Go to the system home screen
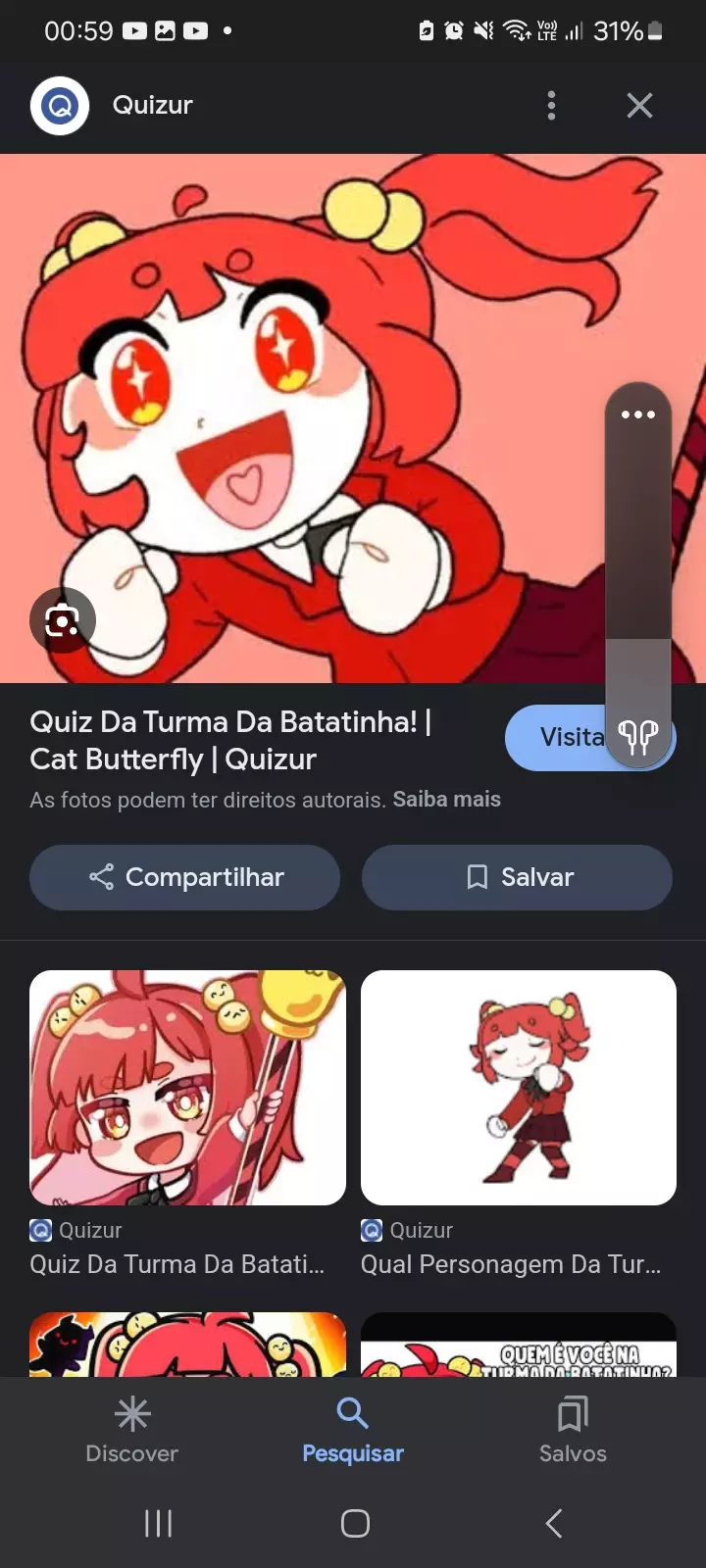The width and height of the screenshot is (706, 1568). (355, 1523)
